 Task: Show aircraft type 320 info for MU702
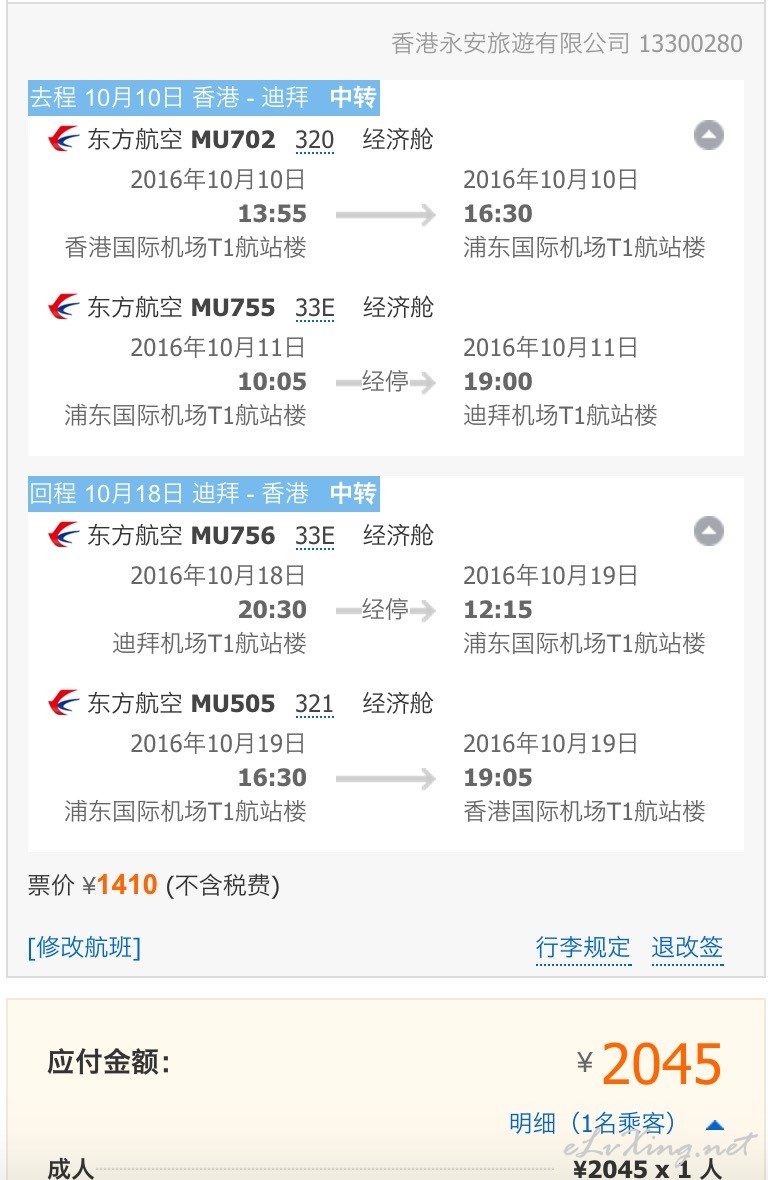tap(314, 140)
